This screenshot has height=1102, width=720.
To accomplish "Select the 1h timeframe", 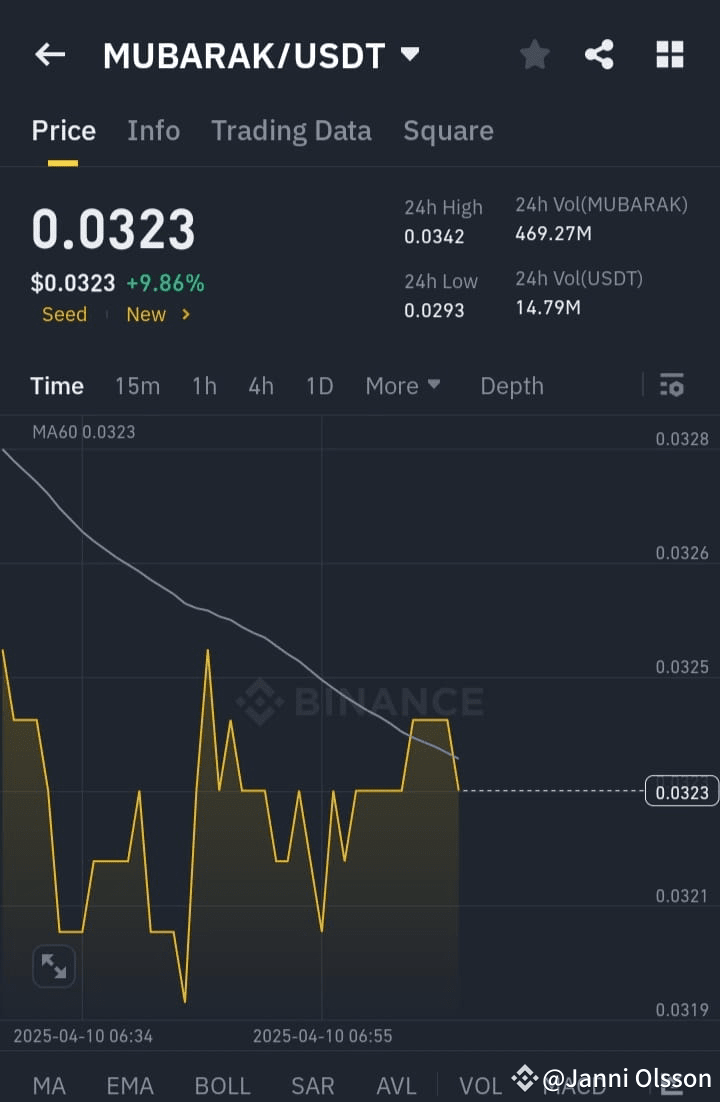I will click(204, 385).
